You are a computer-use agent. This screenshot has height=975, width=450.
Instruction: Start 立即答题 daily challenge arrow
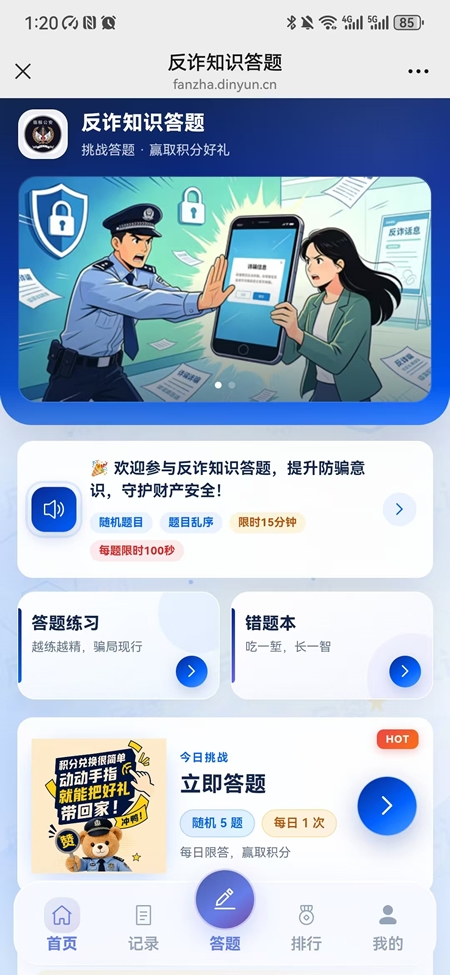(x=387, y=806)
